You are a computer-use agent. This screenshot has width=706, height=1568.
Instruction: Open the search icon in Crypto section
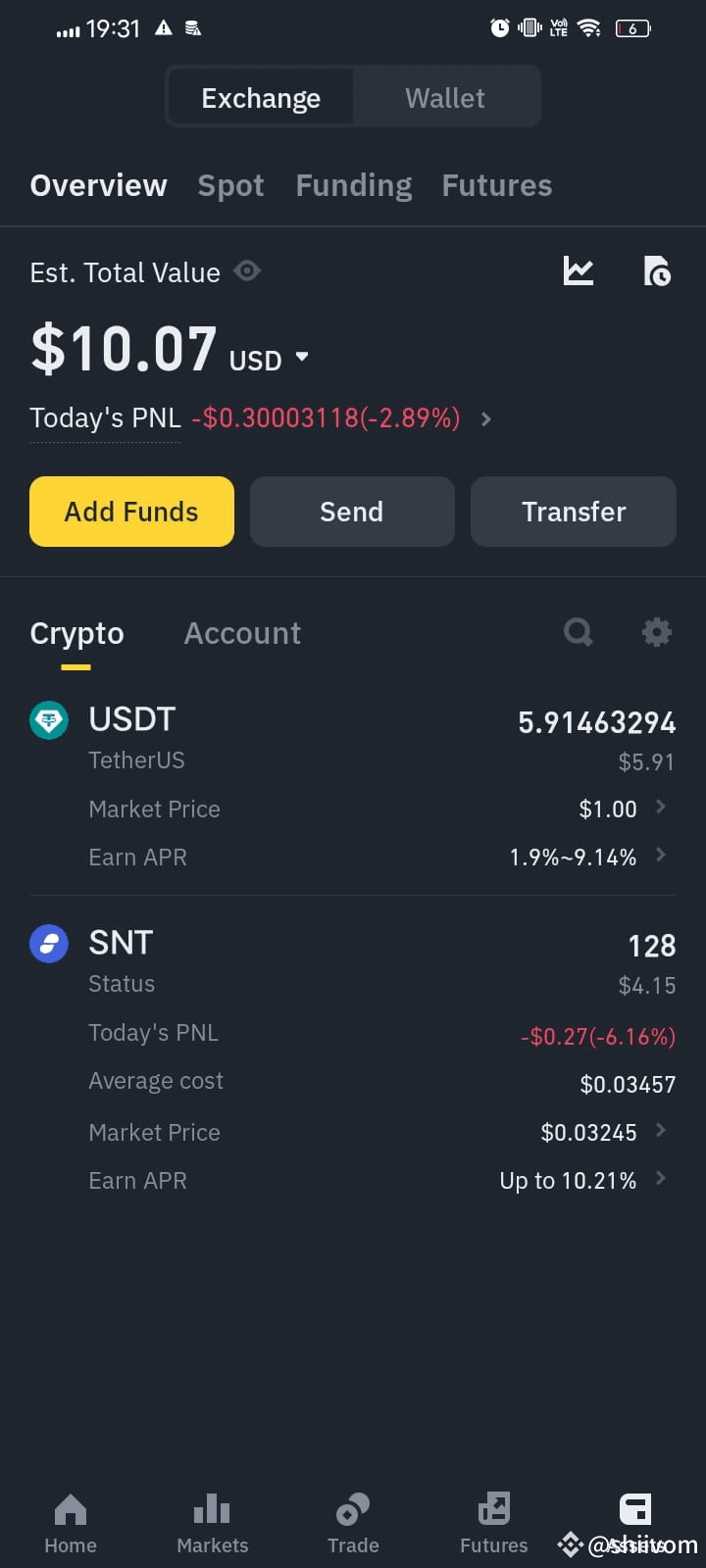click(578, 632)
